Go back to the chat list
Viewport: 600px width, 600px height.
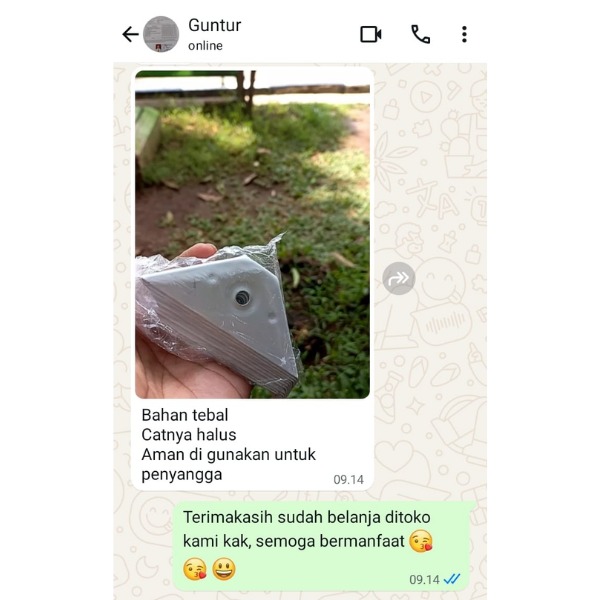pyautogui.click(x=130, y=35)
